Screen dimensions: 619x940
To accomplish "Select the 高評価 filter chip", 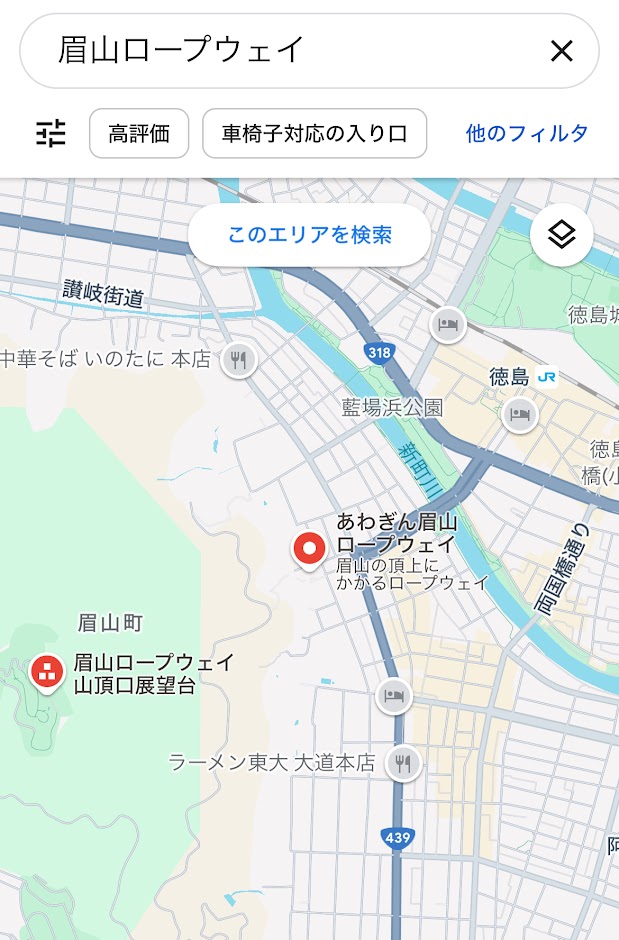I will click(x=139, y=133).
